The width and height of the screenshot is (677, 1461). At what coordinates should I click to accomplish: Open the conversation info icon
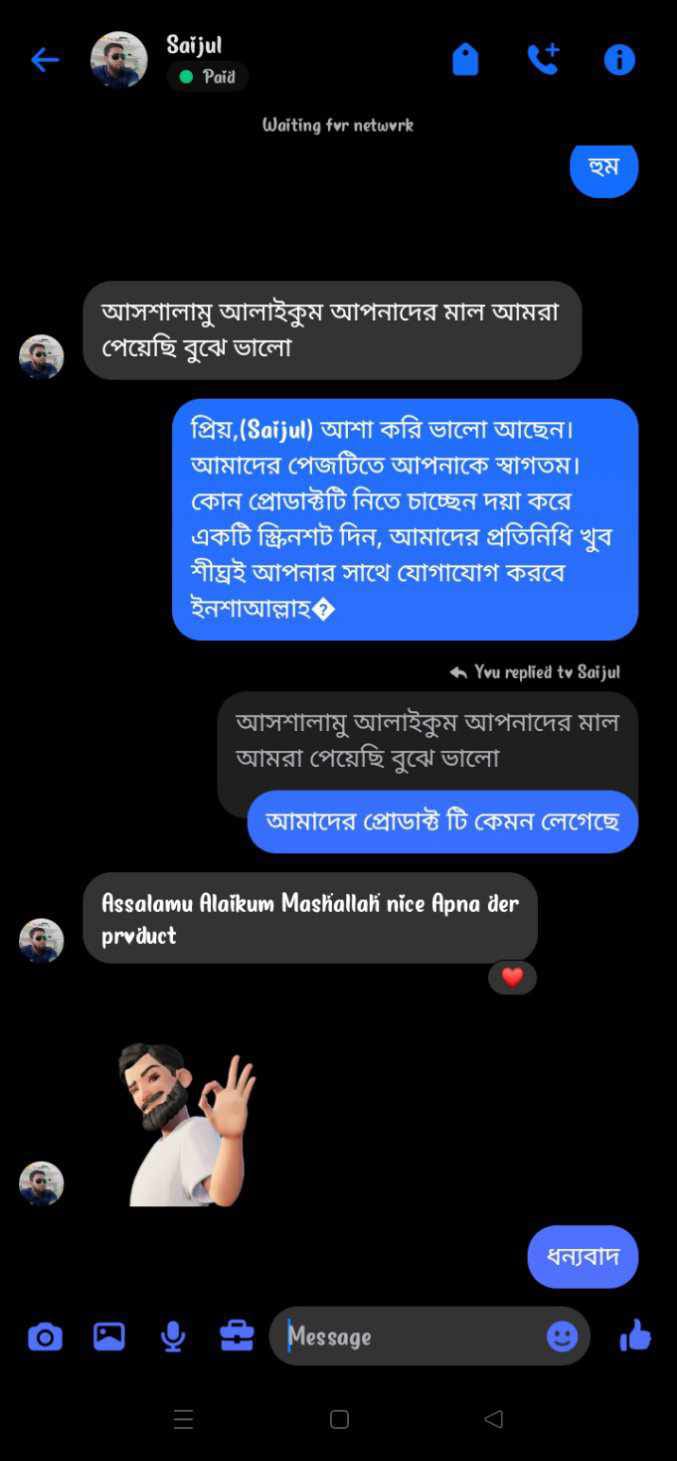[619, 60]
